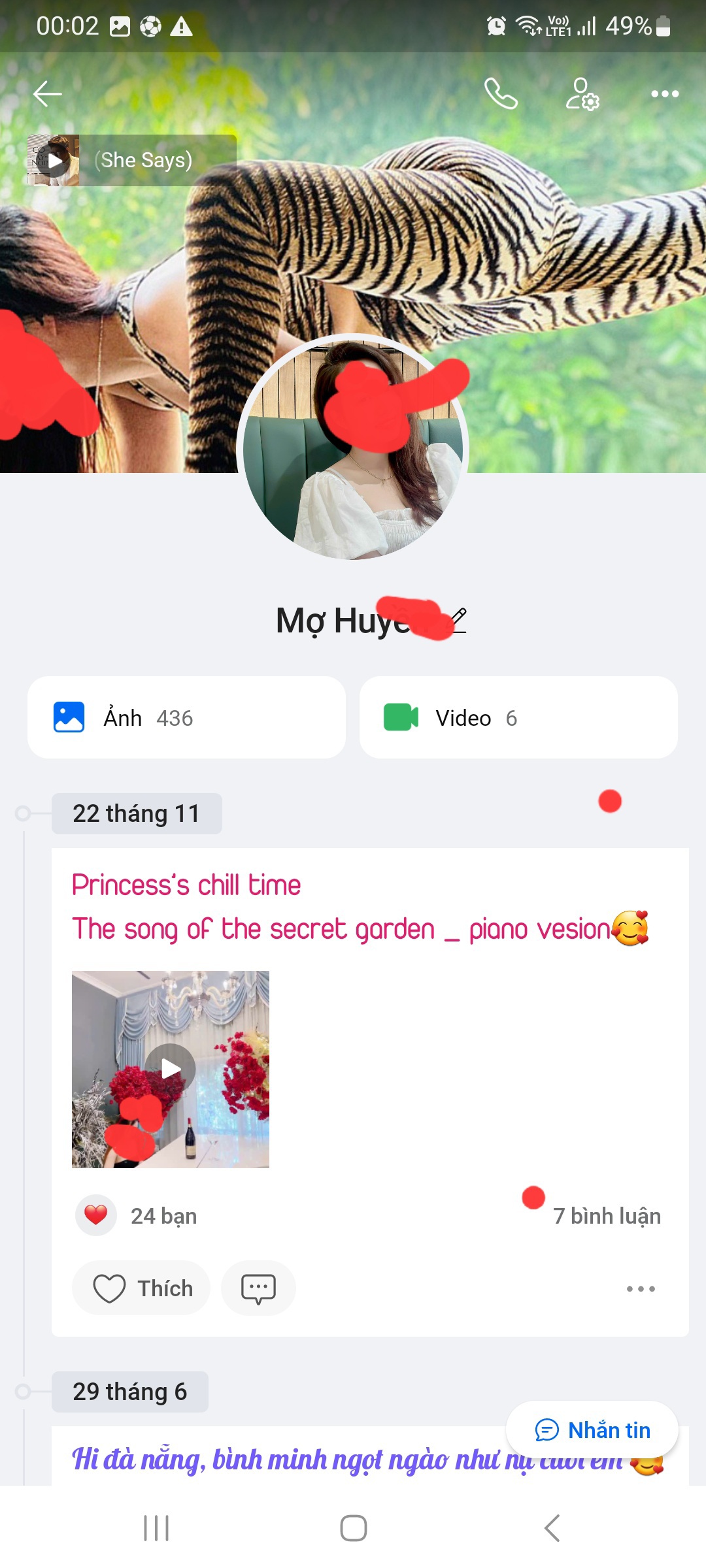The image size is (706, 1568).
Task: Play the video in the 22 tháng 11 post
Action: coord(171,1069)
